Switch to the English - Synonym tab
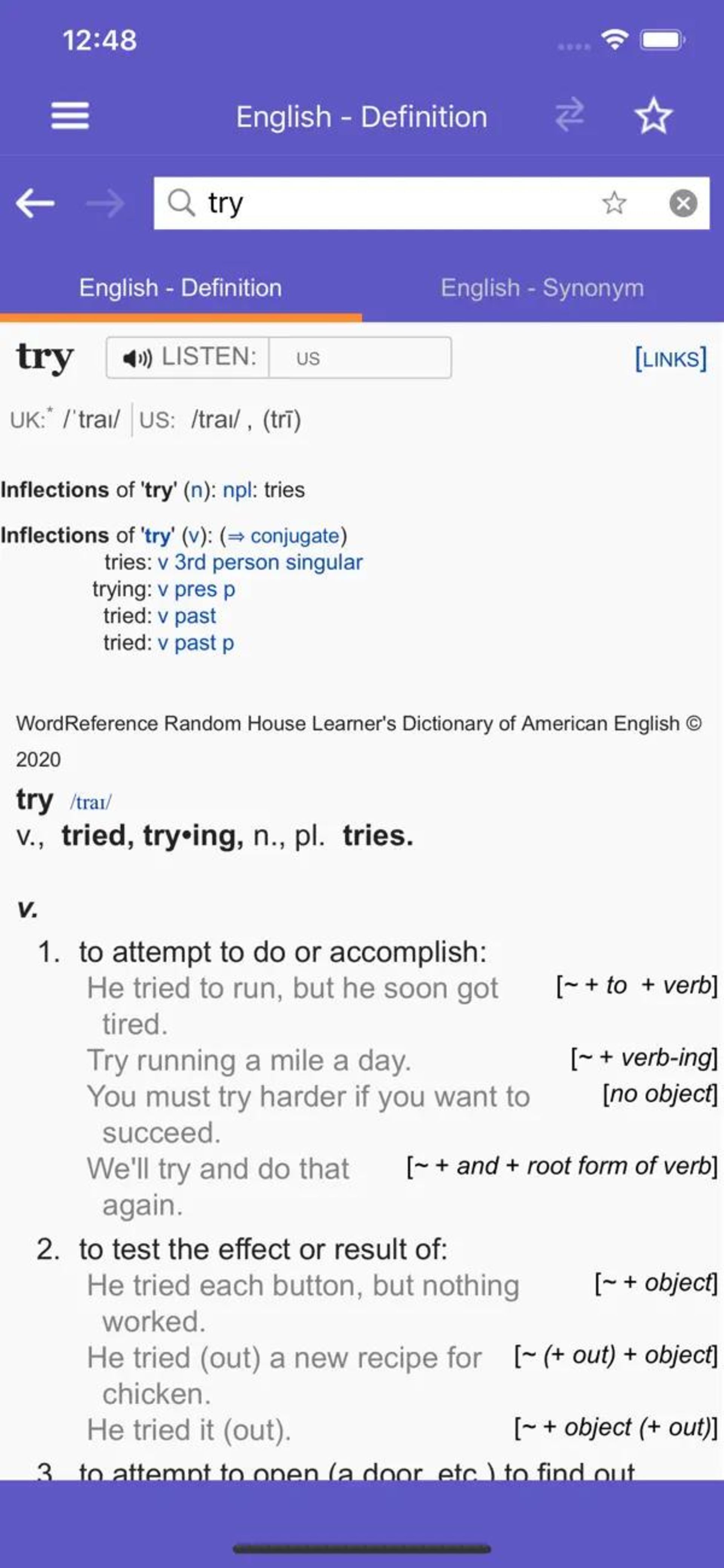The width and height of the screenshot is (724, 1568). click(541, 288)
